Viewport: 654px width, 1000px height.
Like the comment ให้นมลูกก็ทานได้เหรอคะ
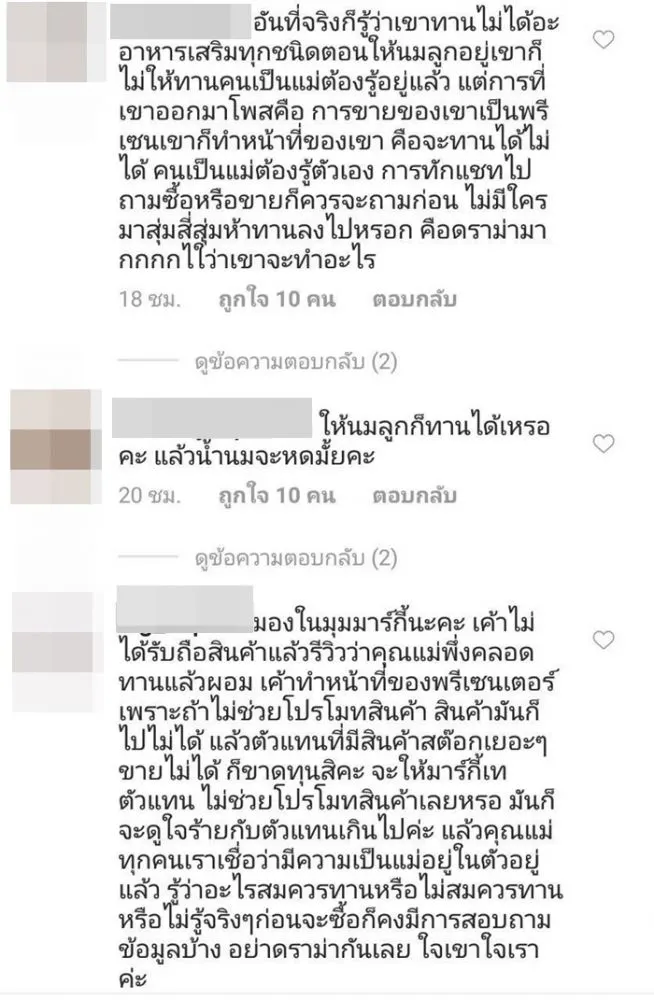click(604, 443)
